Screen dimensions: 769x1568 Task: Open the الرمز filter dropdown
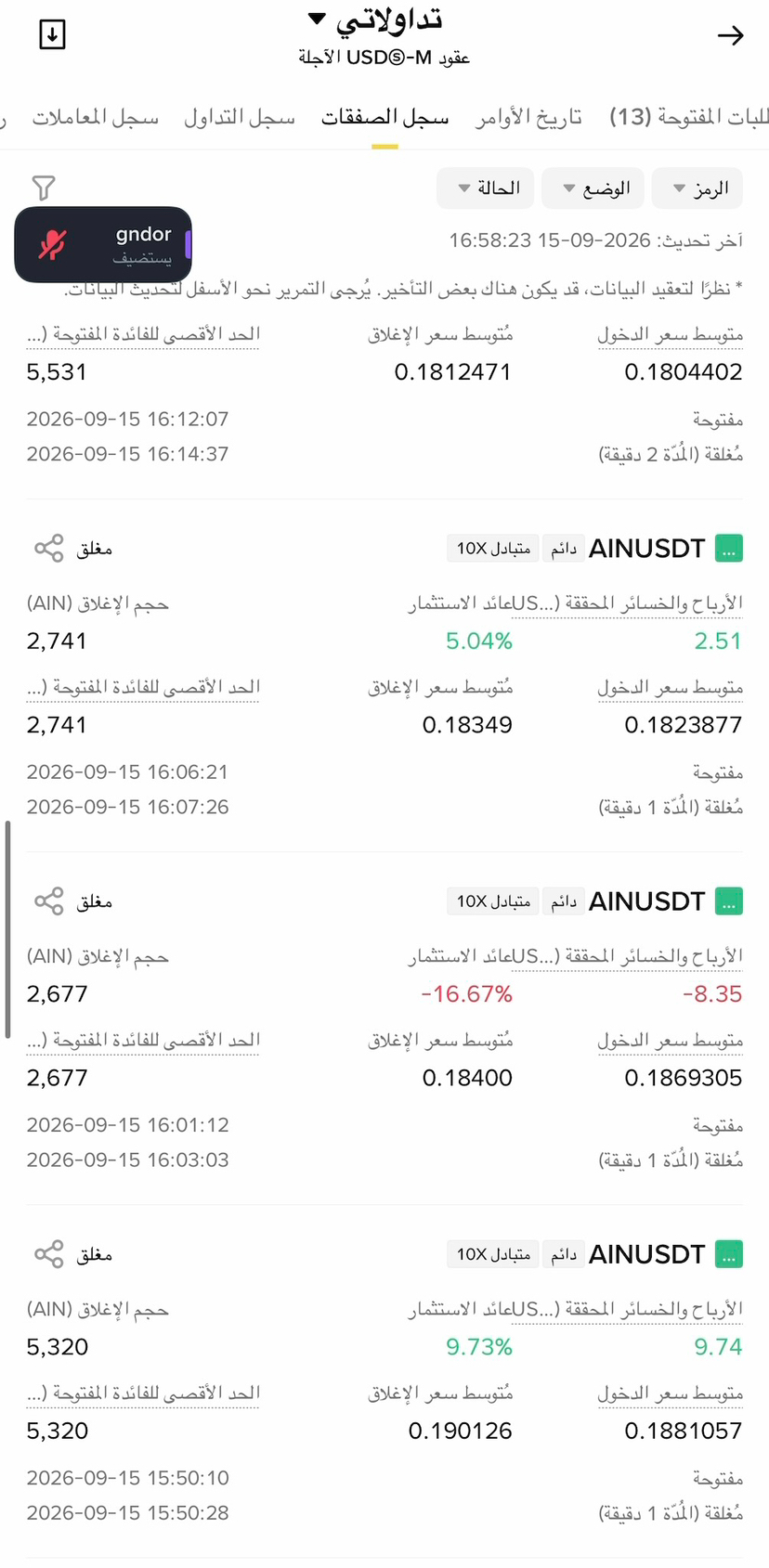[701, 188]
